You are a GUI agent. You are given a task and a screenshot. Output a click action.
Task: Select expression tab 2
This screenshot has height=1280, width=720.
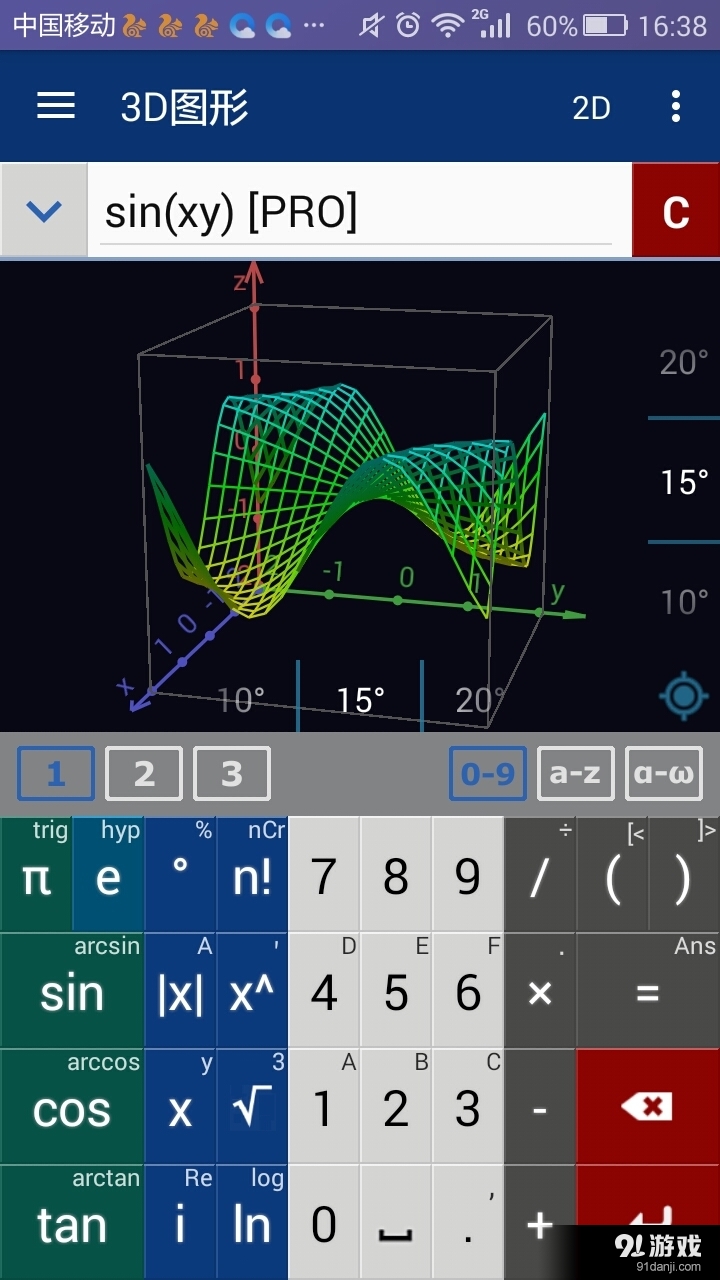pyautogui.click(x=143, y=773)
